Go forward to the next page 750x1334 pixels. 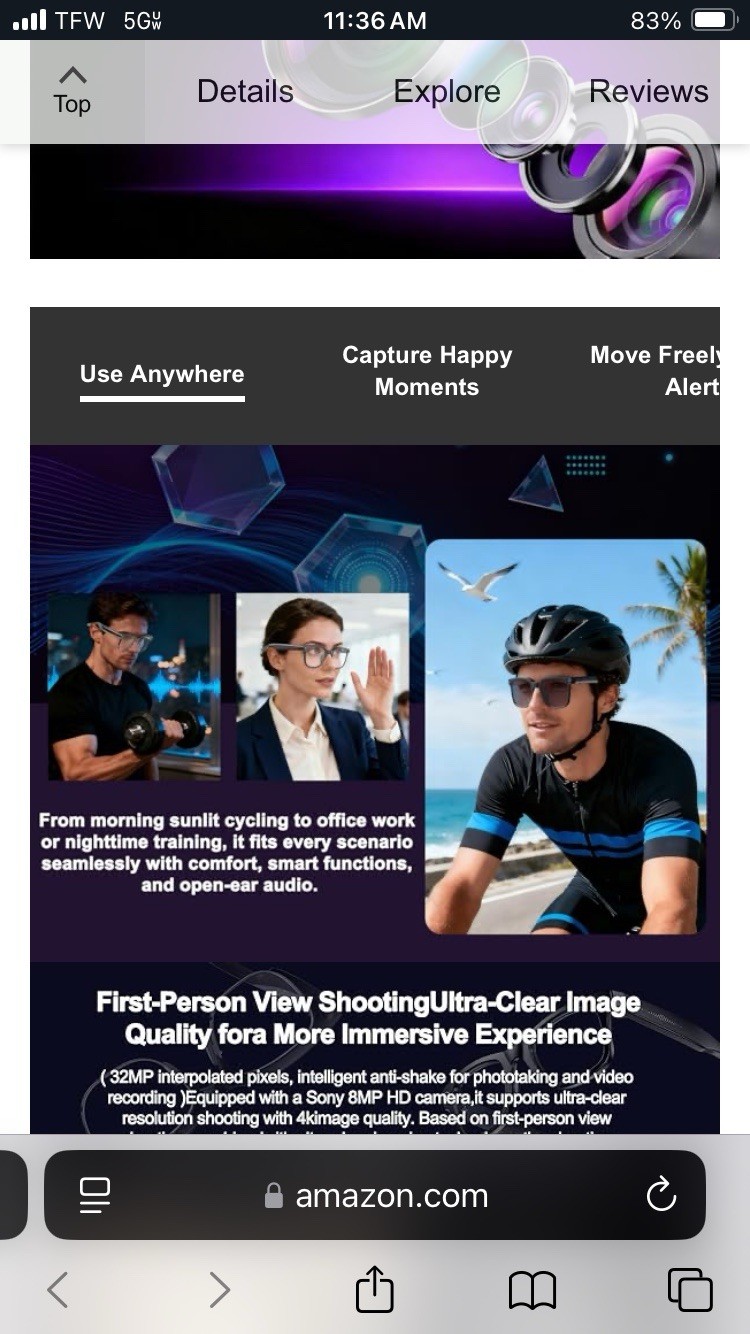tap(220, 1290)
